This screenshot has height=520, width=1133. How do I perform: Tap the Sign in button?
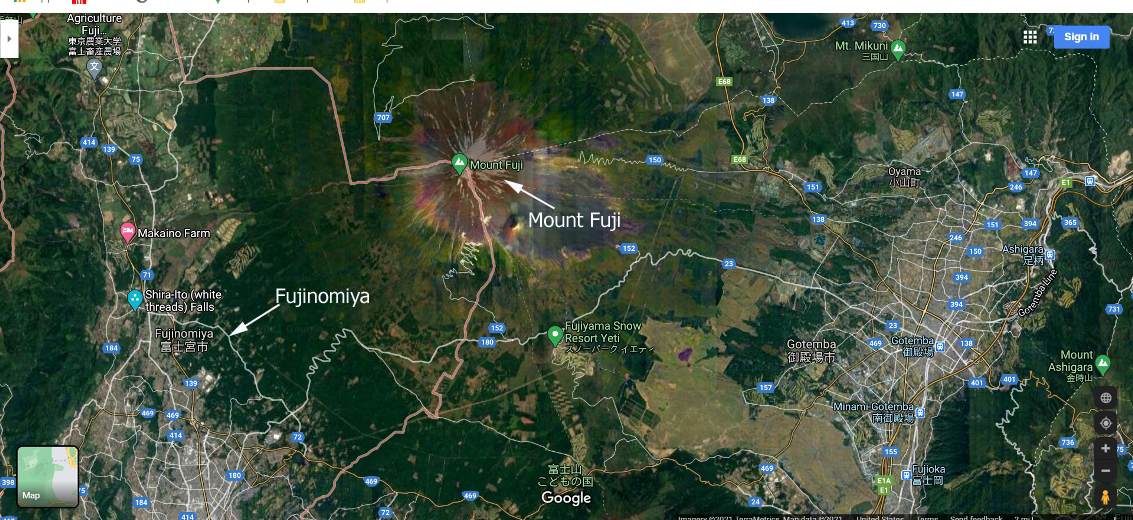1081,37
